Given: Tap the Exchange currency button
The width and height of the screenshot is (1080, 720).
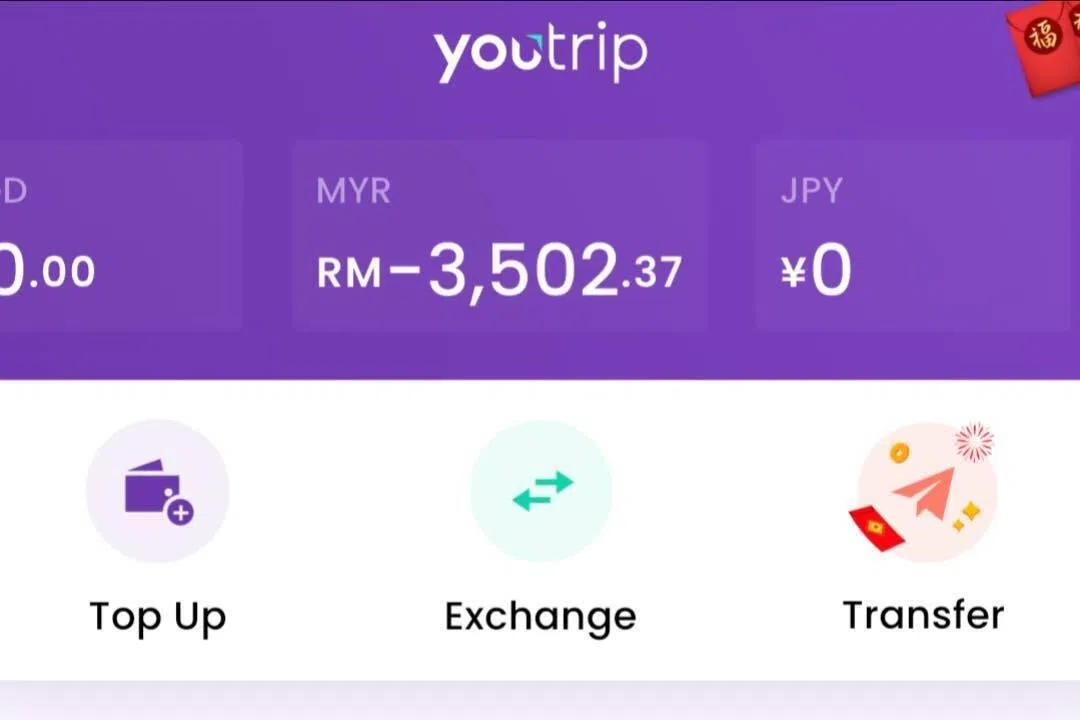Looking at the screenshot, I should click(541, 491).
